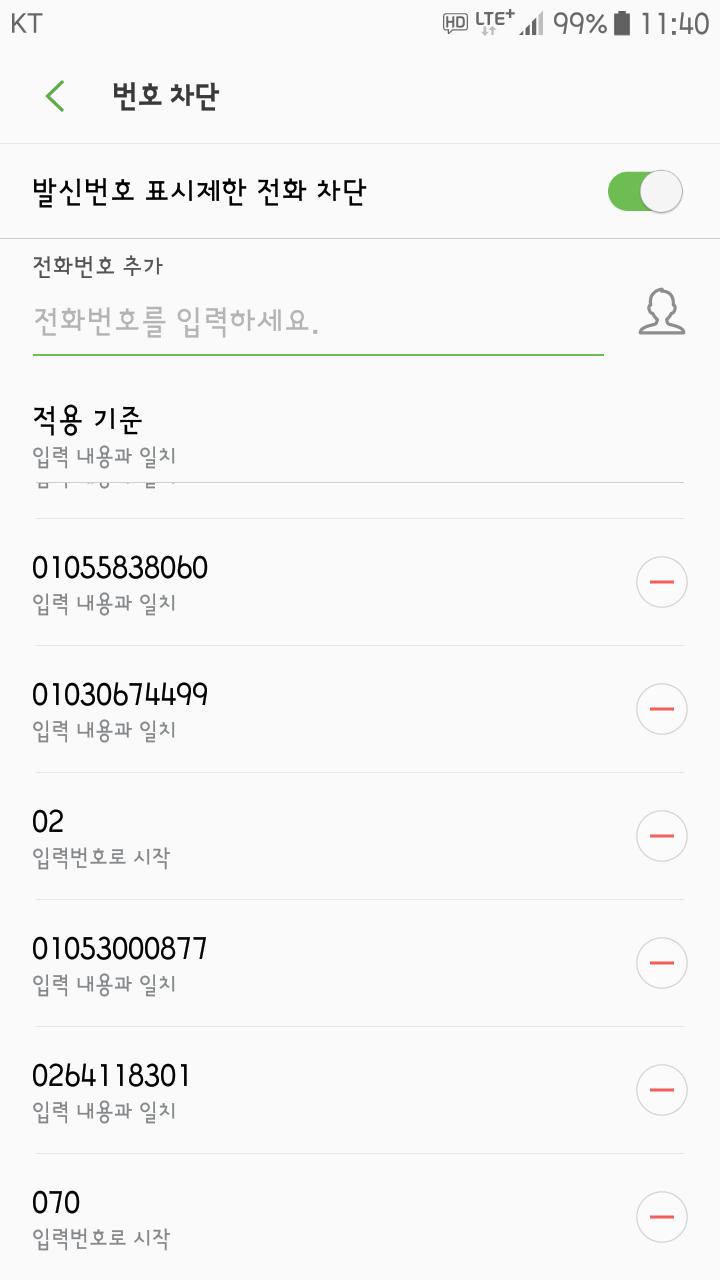The height and width of the screenshot is (1280, 720).
Task: Remove blocked number 01055838060
Action: pyautogui.click(x=661, y=582)
